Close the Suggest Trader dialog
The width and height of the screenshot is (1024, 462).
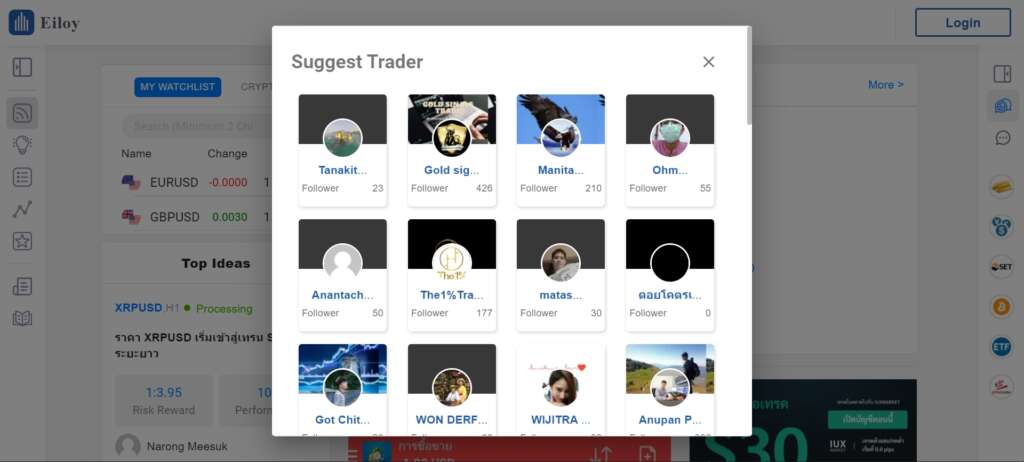point(708,62)
